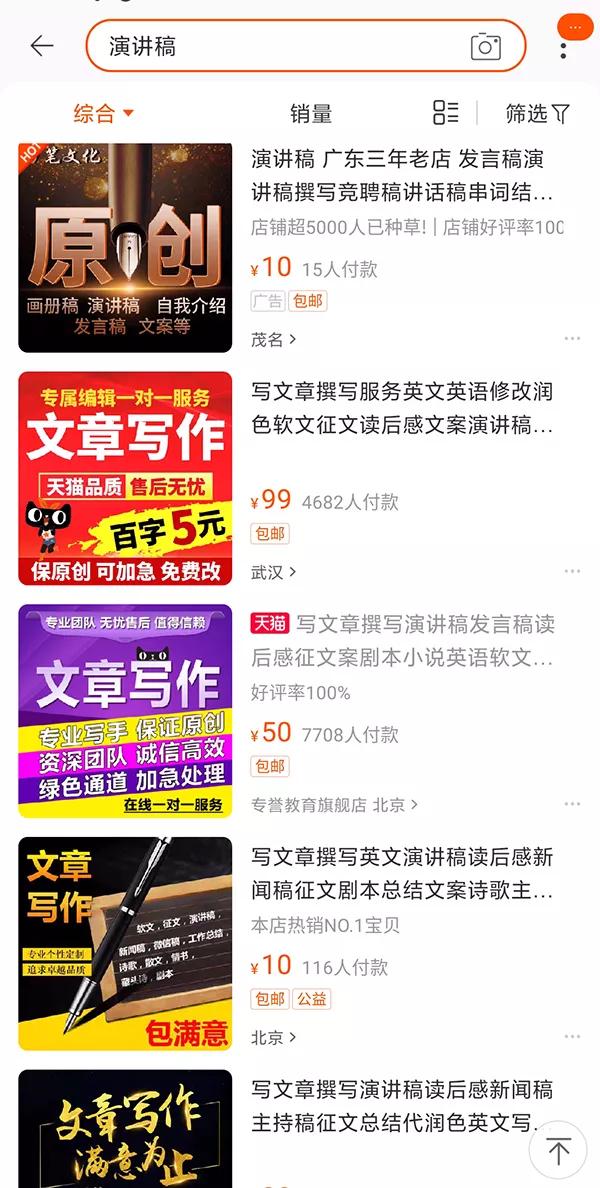This screenshot has width=600, height=1188.
Task: Open listing 演讲稿 广东三年老店
Action: click(x=400, y=175)
